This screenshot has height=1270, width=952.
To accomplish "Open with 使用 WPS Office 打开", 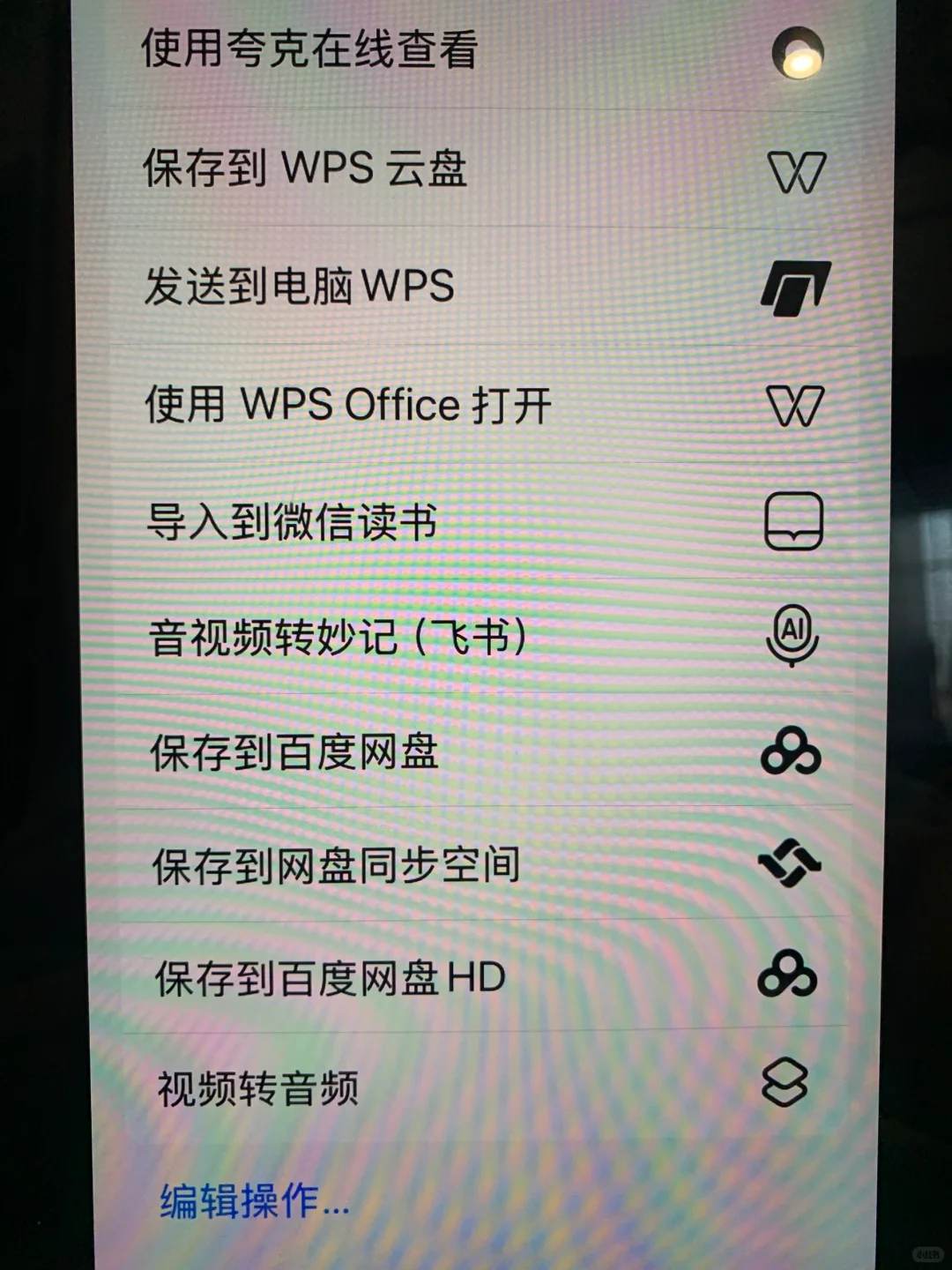I will (x=348, y=405).
